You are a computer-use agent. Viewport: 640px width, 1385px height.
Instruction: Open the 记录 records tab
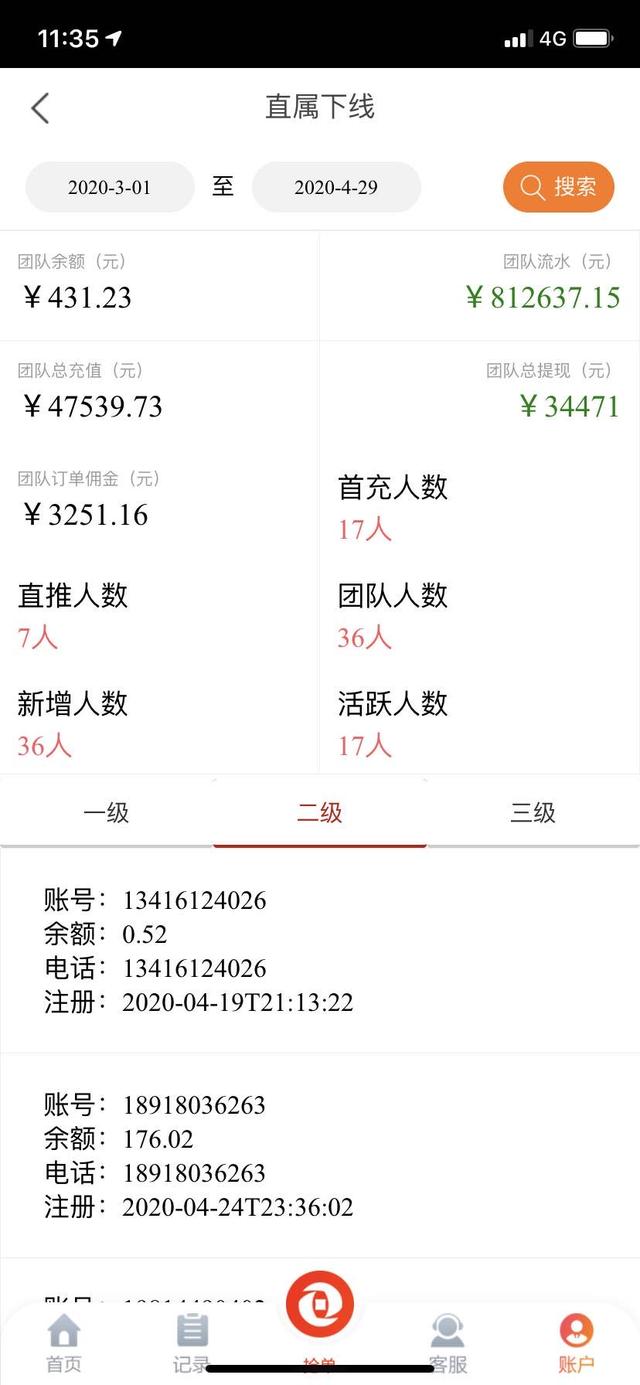point(192,1343)
